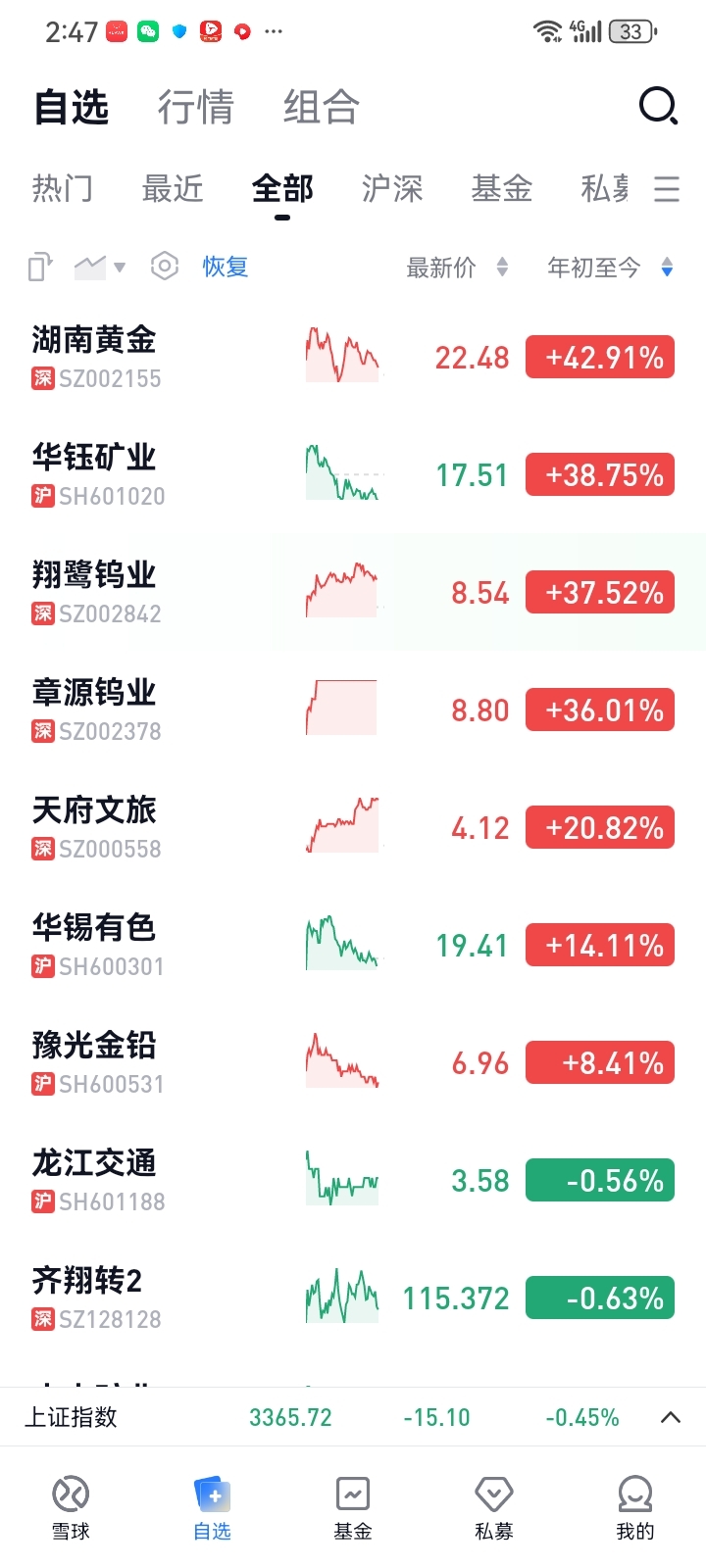Image resolution: width=706 pixels, height=1568 pixels.
Task: Open 翔鹭钨业 stock details
Action: pos(353,593)
